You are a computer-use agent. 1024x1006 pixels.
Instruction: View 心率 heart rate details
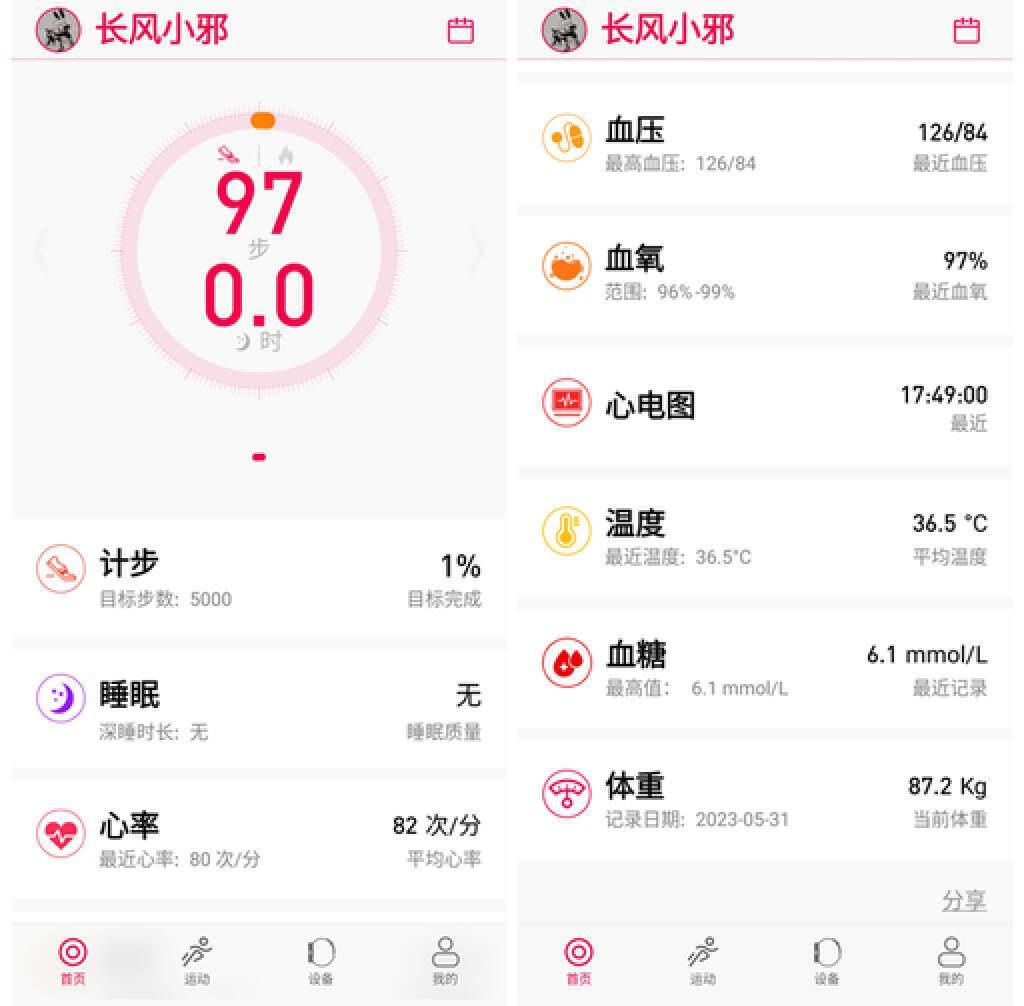[x=258, y=840]
